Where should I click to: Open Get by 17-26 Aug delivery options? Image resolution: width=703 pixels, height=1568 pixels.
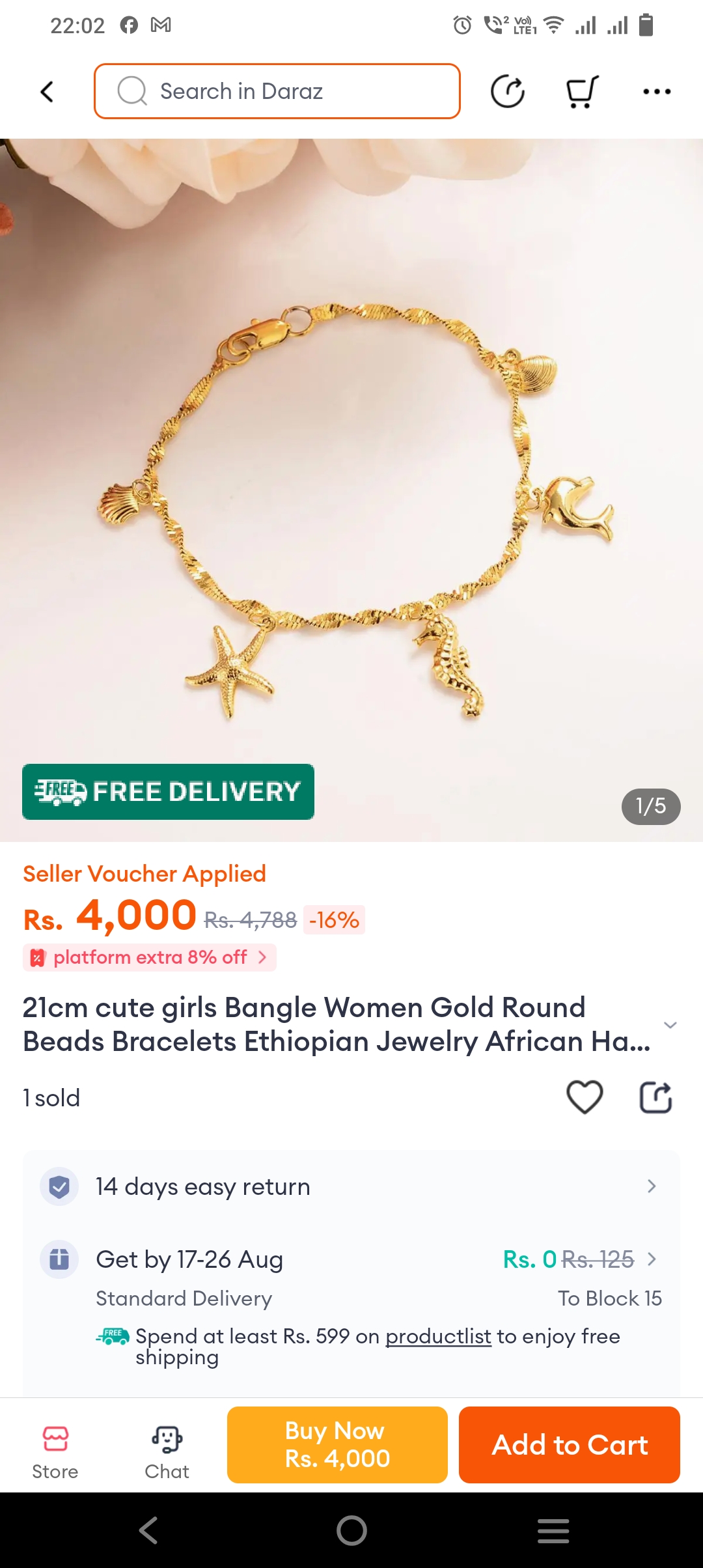coord(351,1259)
